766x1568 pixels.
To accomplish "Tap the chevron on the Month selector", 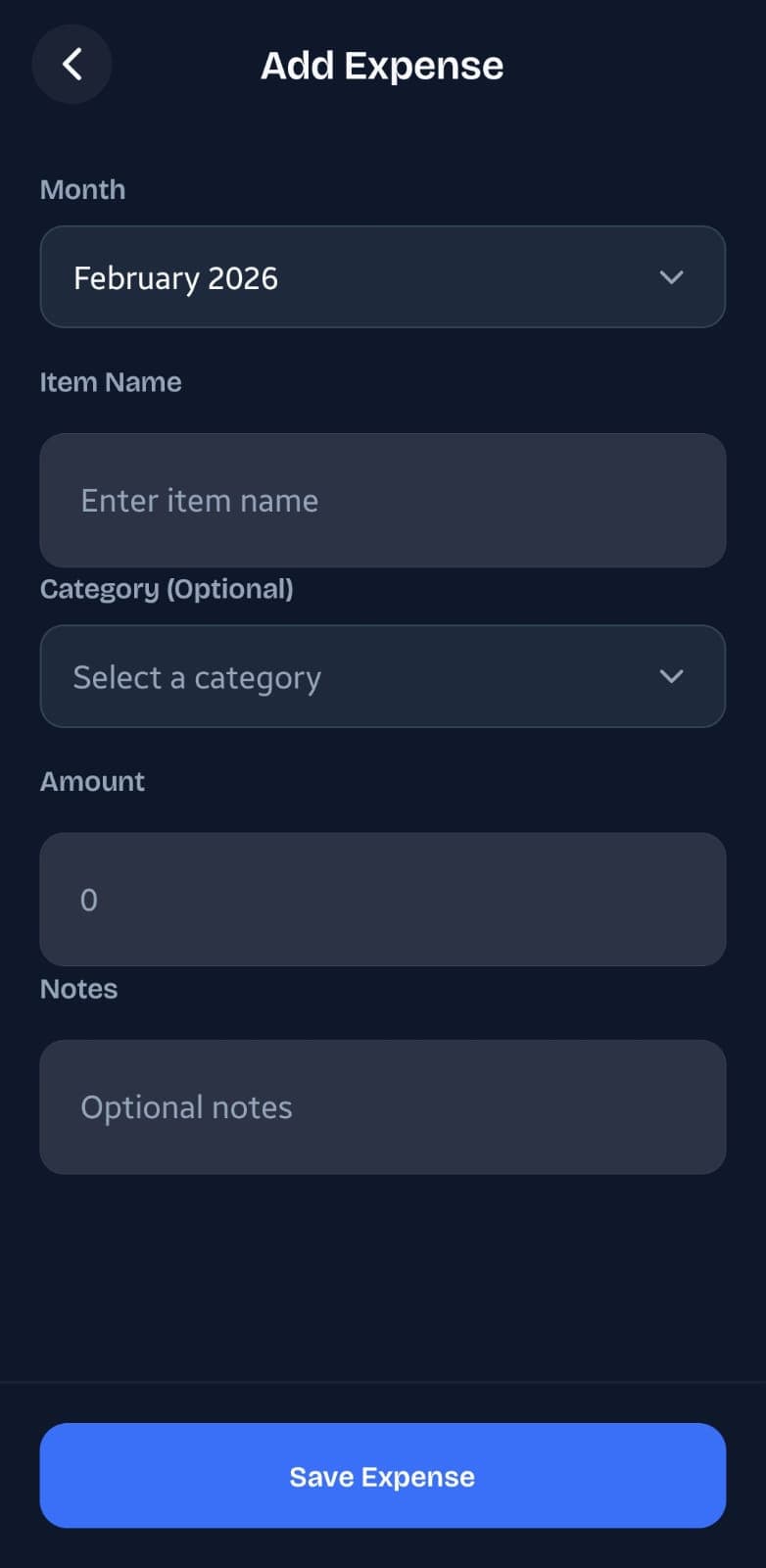I will tap(672, 277).
